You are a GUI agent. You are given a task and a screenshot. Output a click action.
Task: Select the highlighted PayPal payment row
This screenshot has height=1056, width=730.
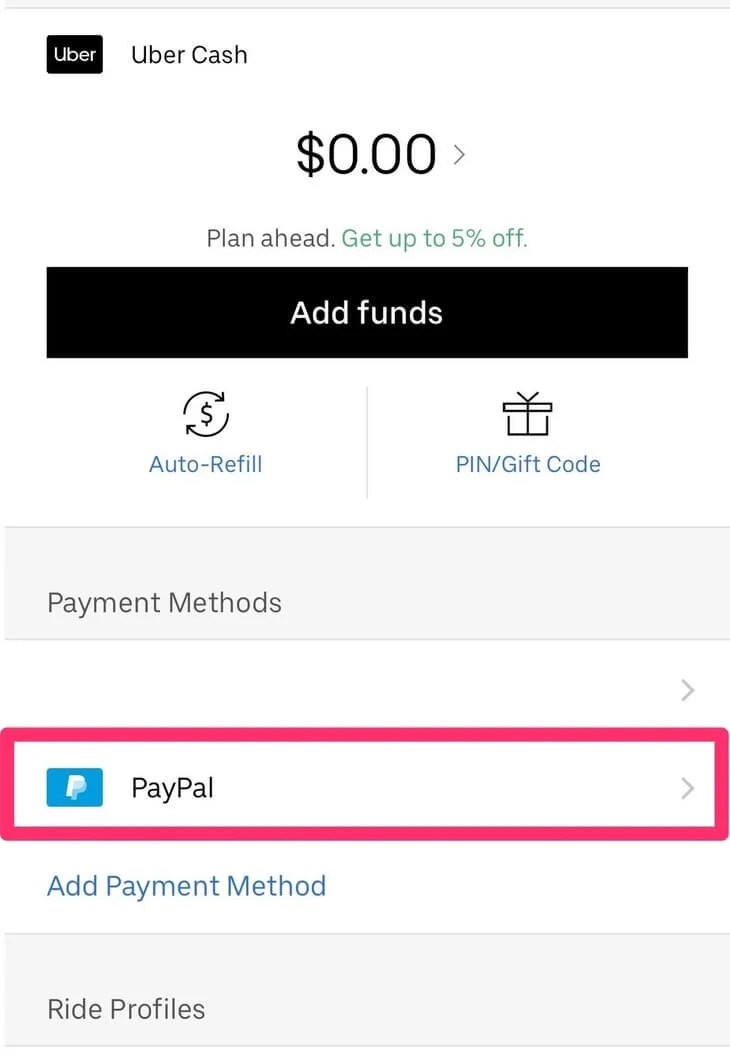tap(365, 787)
